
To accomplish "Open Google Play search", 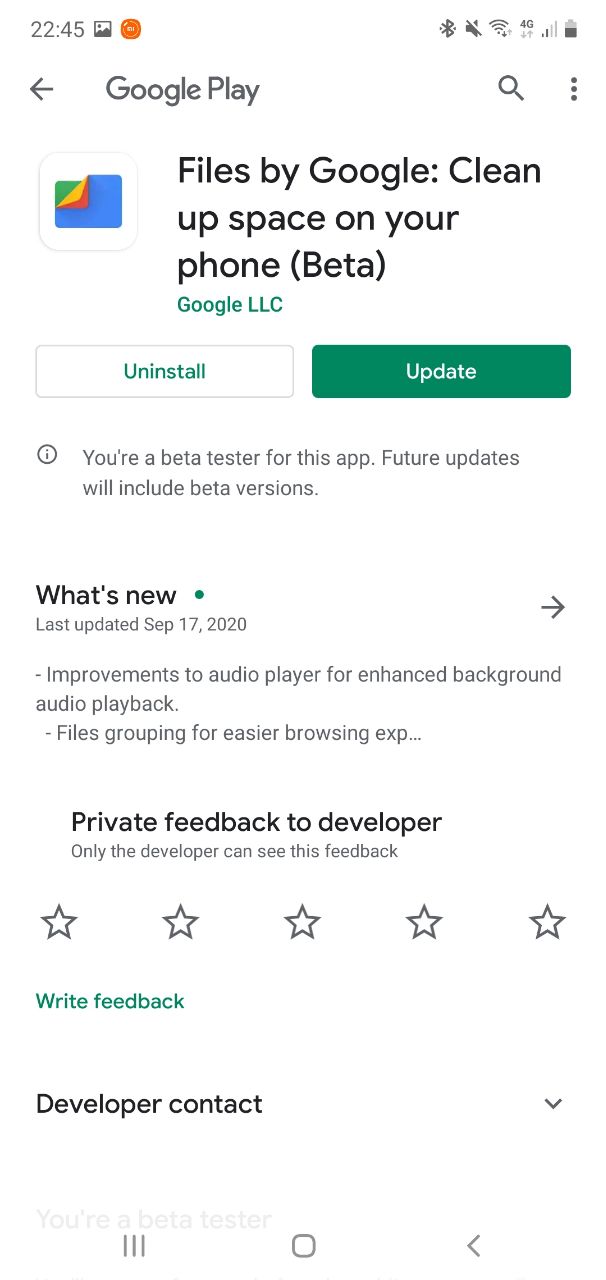I will (511, 88).
